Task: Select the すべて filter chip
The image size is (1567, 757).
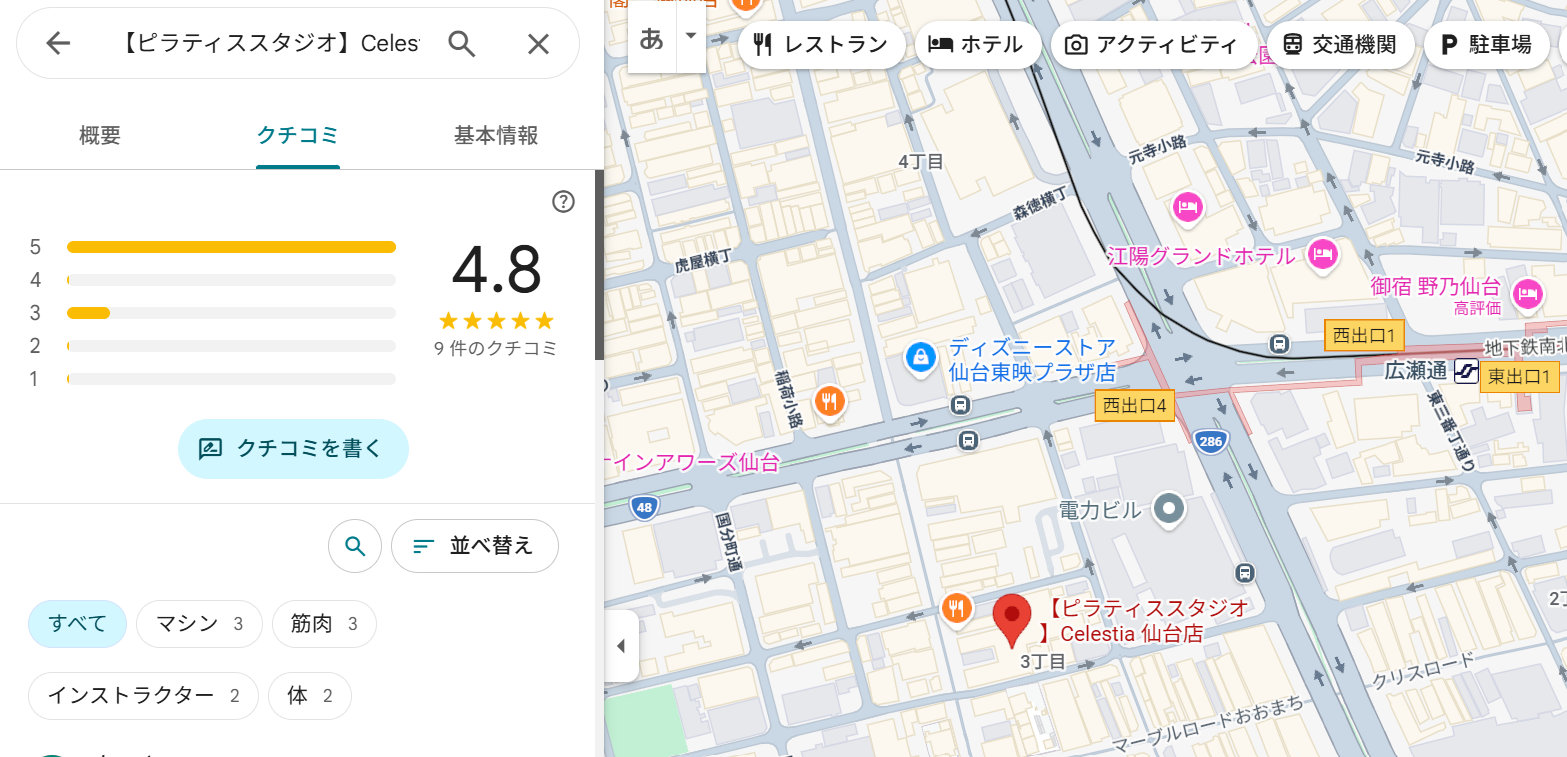Action: [x=77, y=624]
